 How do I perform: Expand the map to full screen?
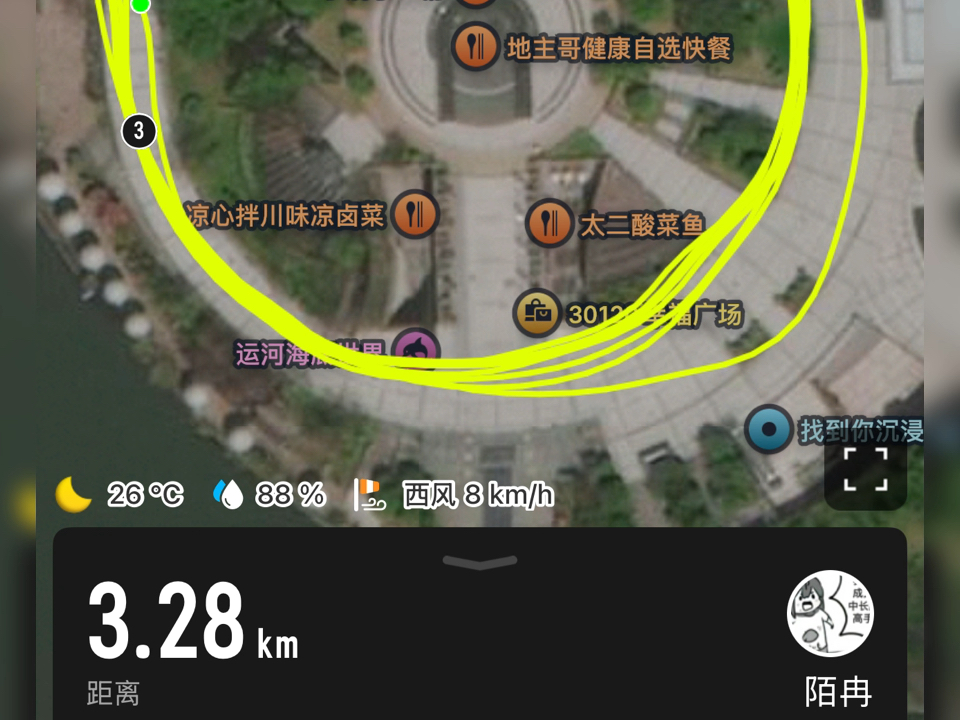point(865,470)
